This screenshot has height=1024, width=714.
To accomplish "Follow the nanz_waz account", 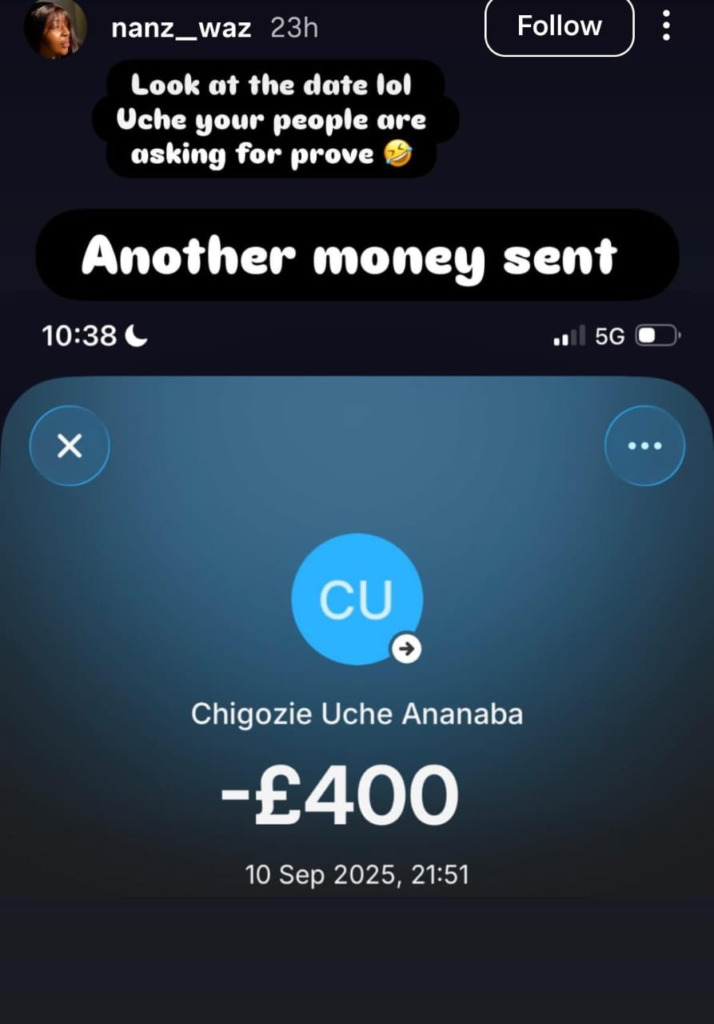I will [559, 27].
